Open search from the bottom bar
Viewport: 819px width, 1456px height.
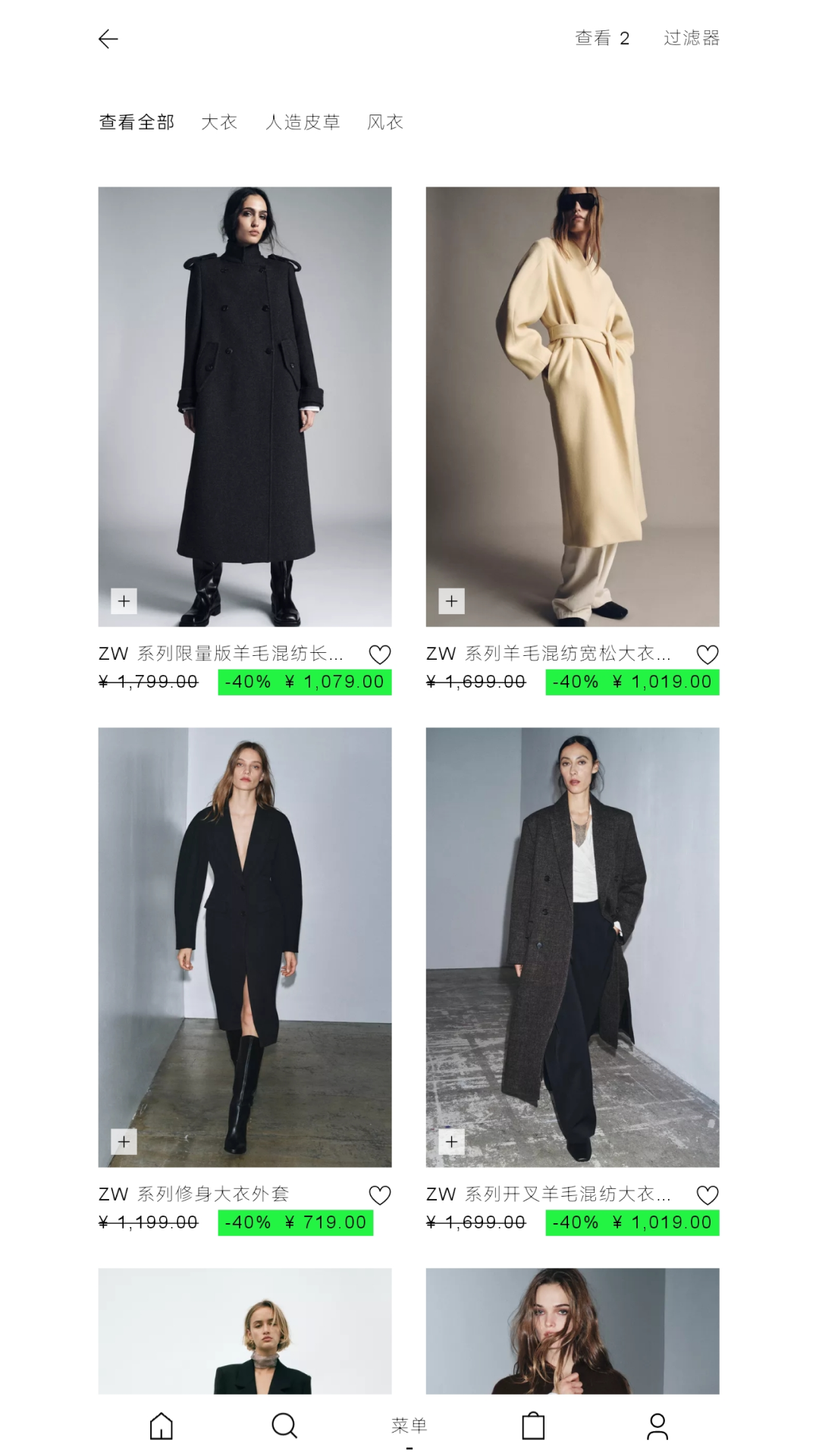(284, 1426)
